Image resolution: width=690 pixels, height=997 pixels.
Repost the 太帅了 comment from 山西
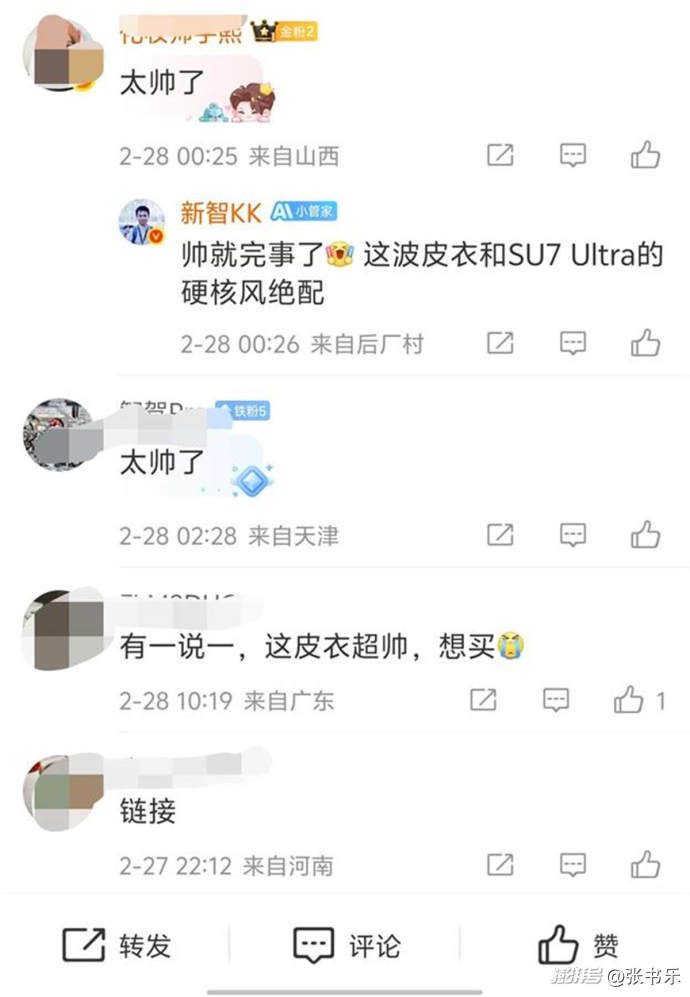[x=500, y=155]
